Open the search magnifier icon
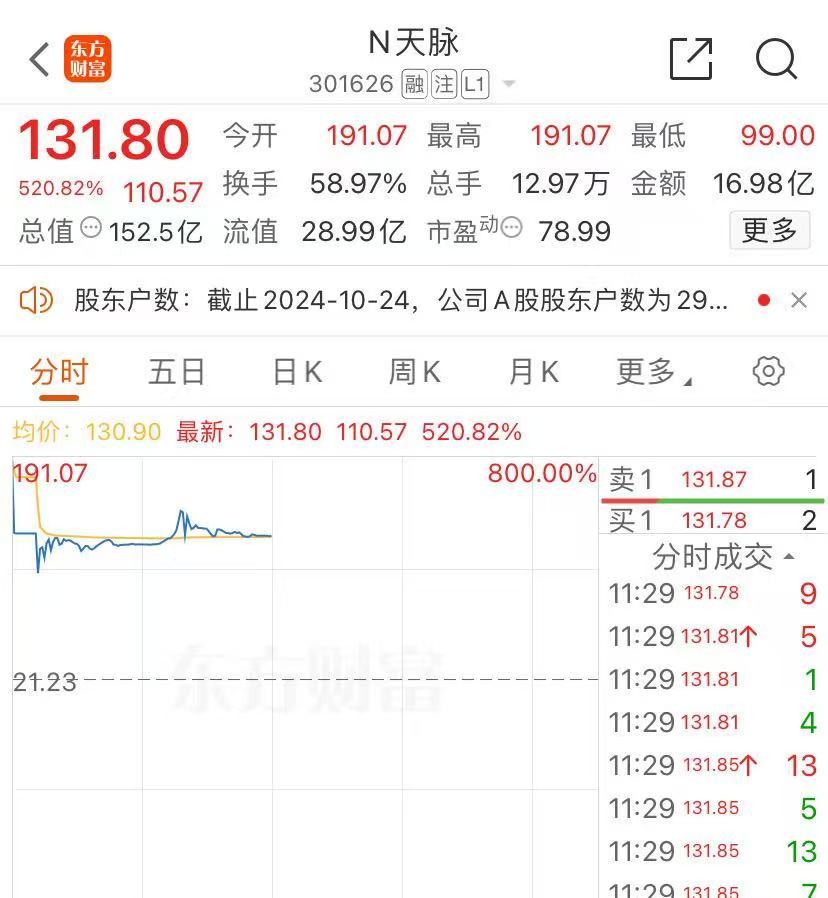This screenshot has height=898, width=828. tap(776, 59)
